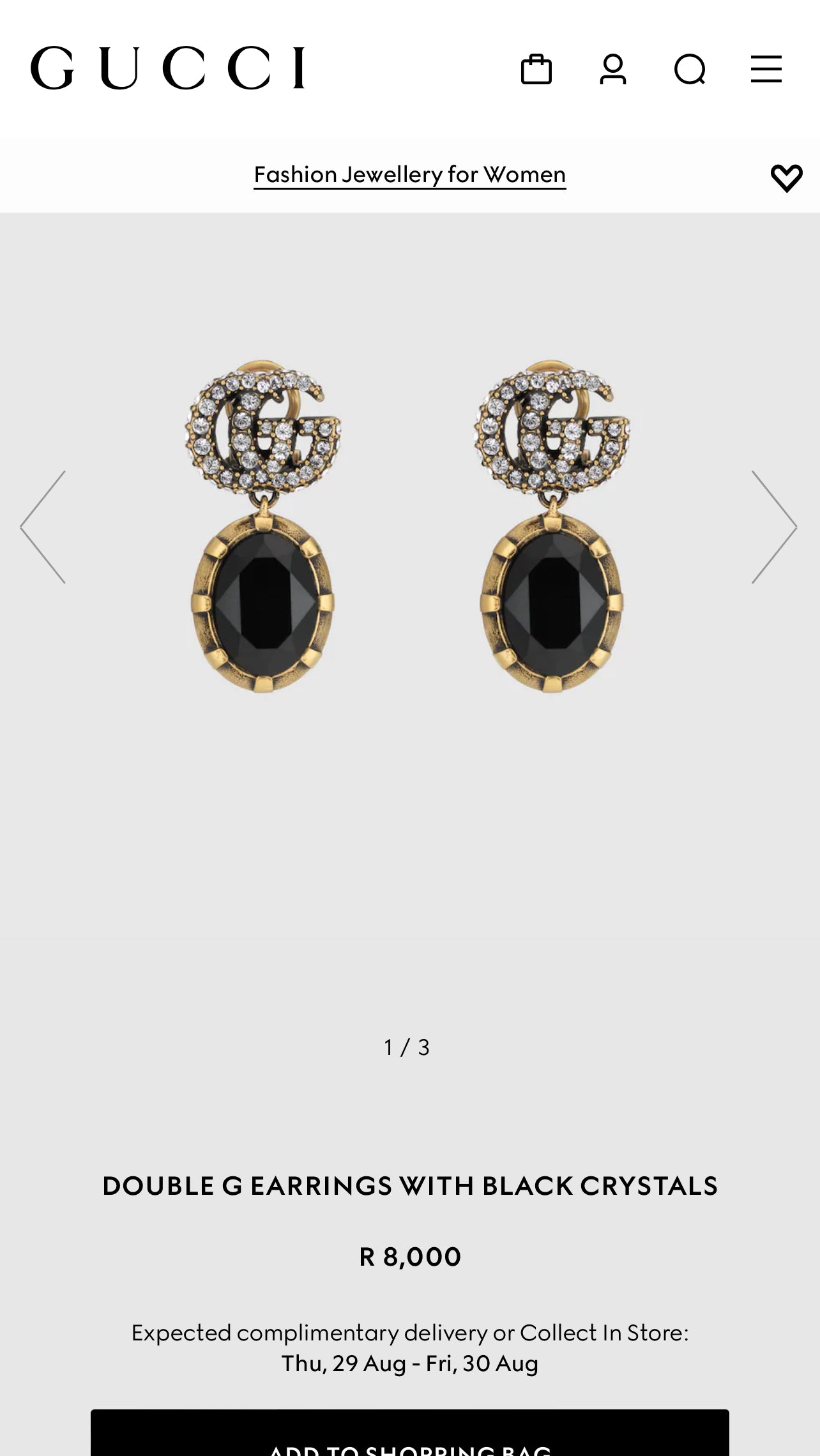Open the hamburger menu

[x=766, y=69]
